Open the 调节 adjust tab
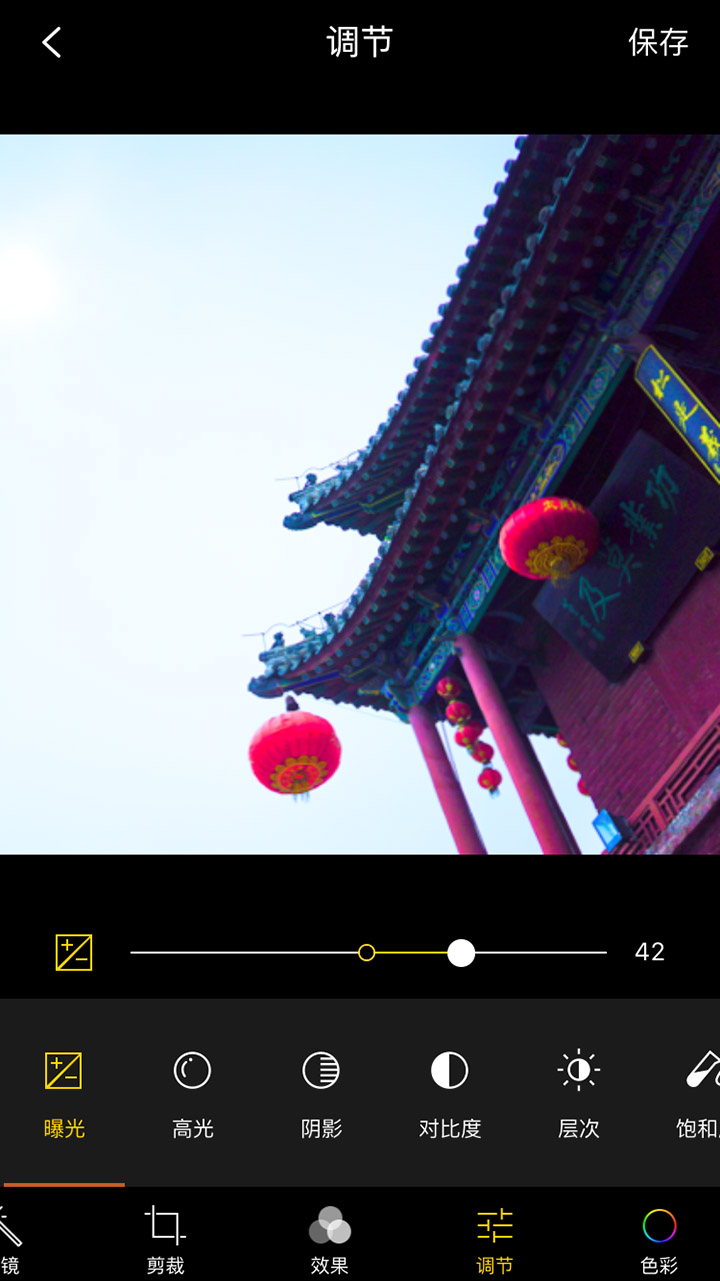 [494, 1239]
